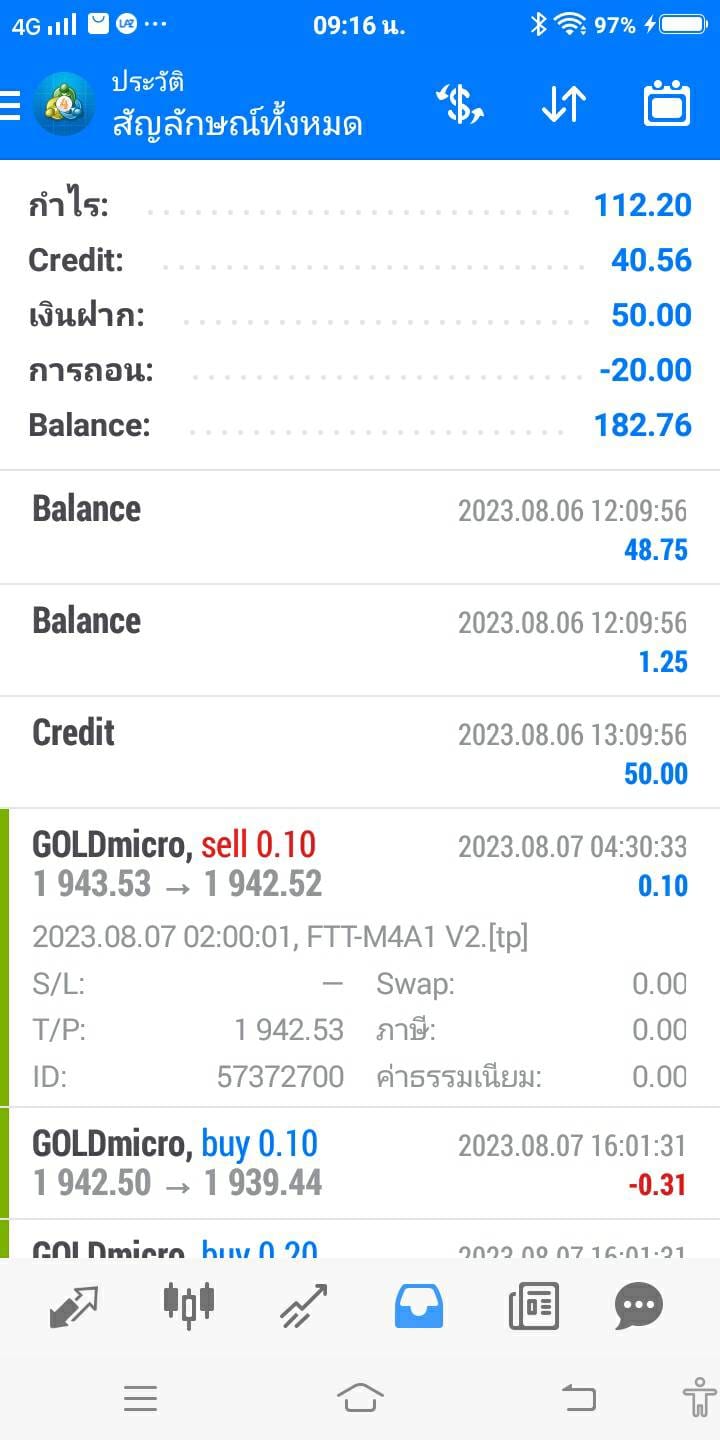Open the Chat messages tab
Image resolution: width=720 pixels, height=1440 pixels.
coord(639,1305)
